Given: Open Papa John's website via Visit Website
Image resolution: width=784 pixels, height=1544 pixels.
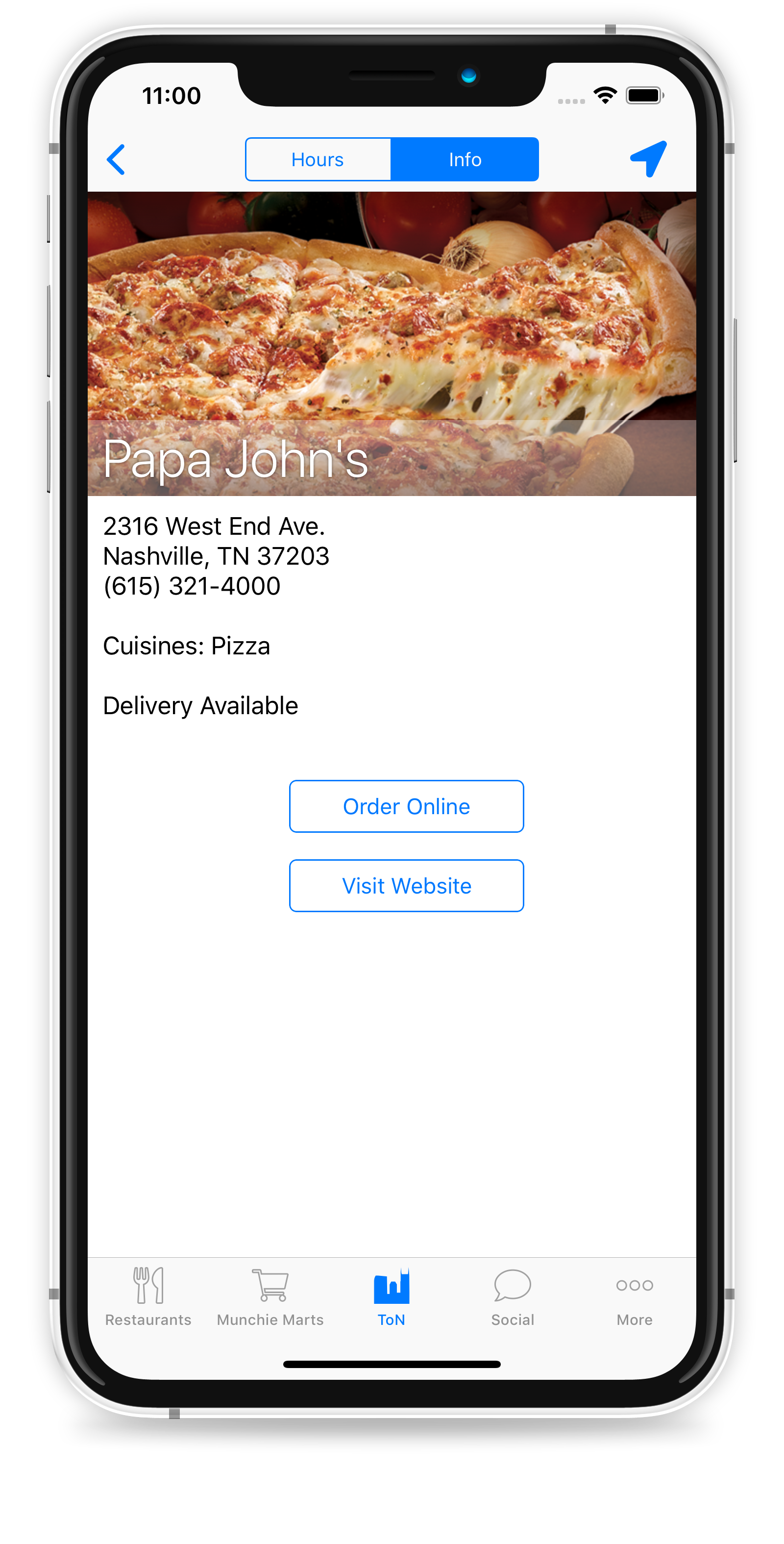Looking at the screenshot, I should pos(406,885).
